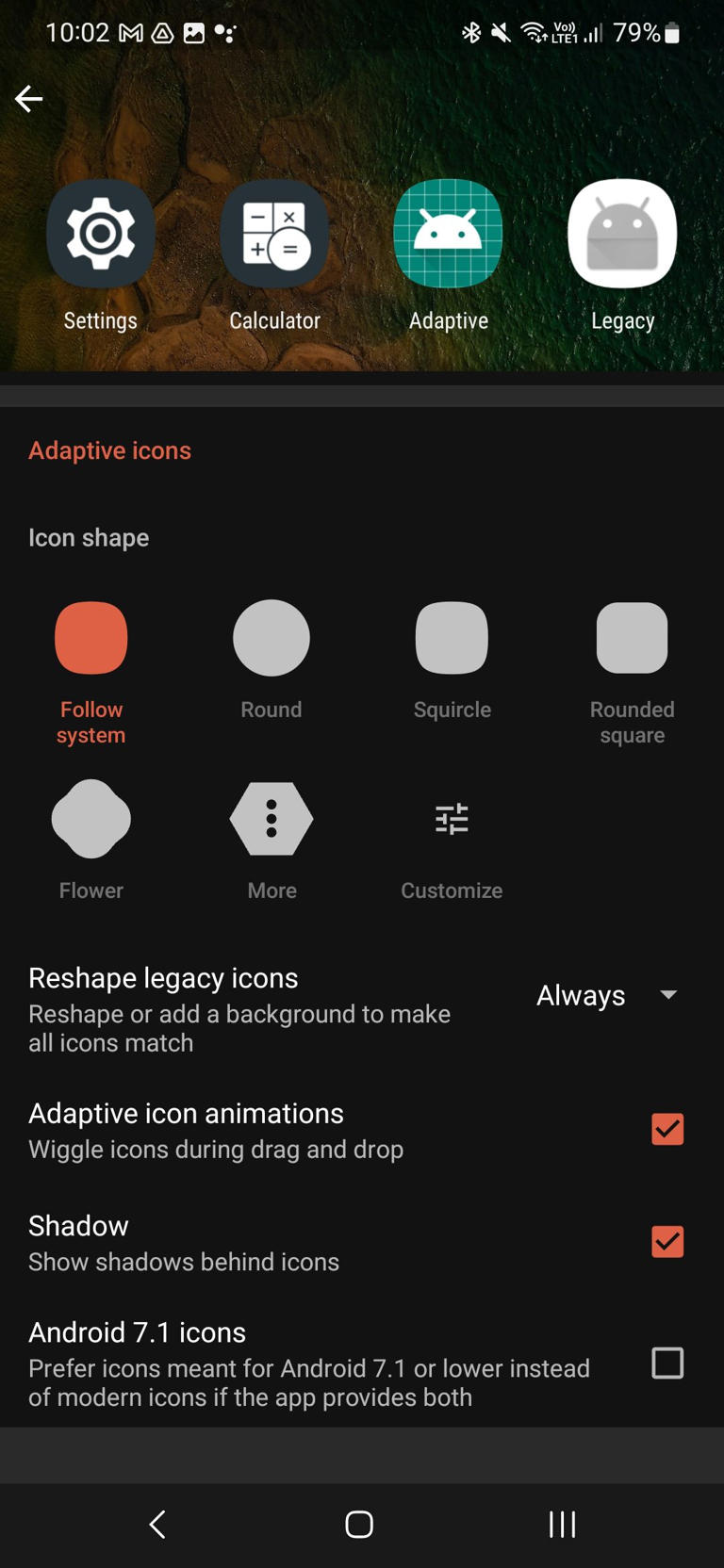
Task: Open the Settings app icon preview
Action: [x=100, y=234]
